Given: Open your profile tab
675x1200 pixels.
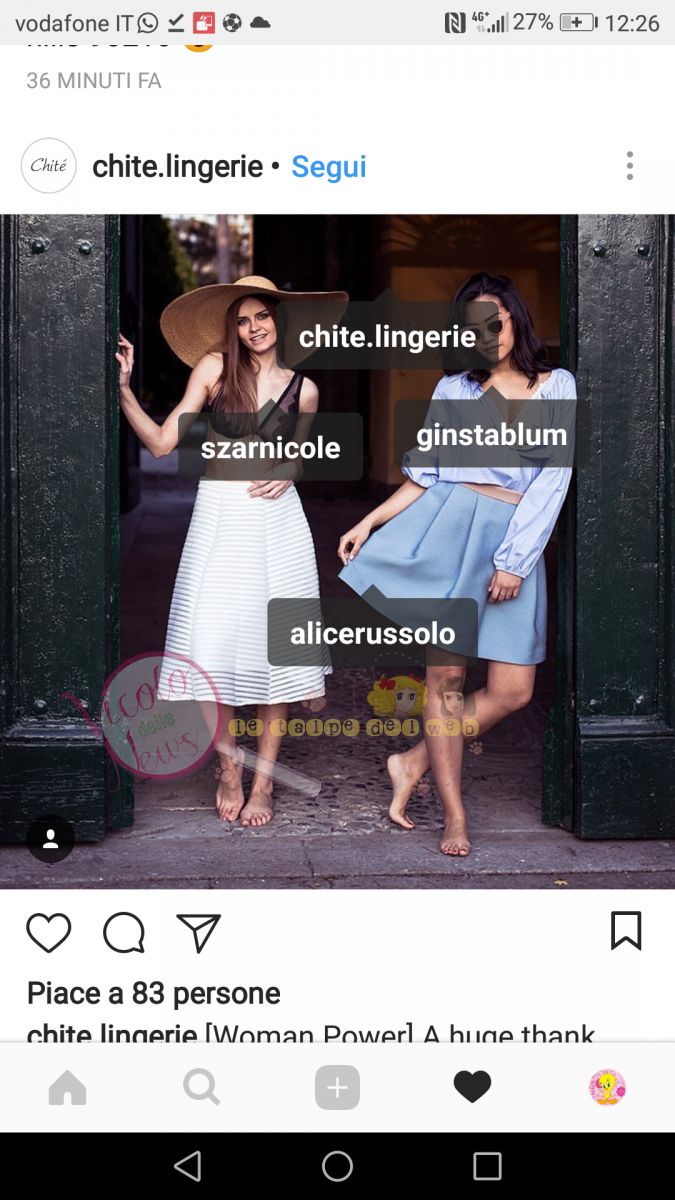Looking at the screenshot, I should (x=607, y=1087).
